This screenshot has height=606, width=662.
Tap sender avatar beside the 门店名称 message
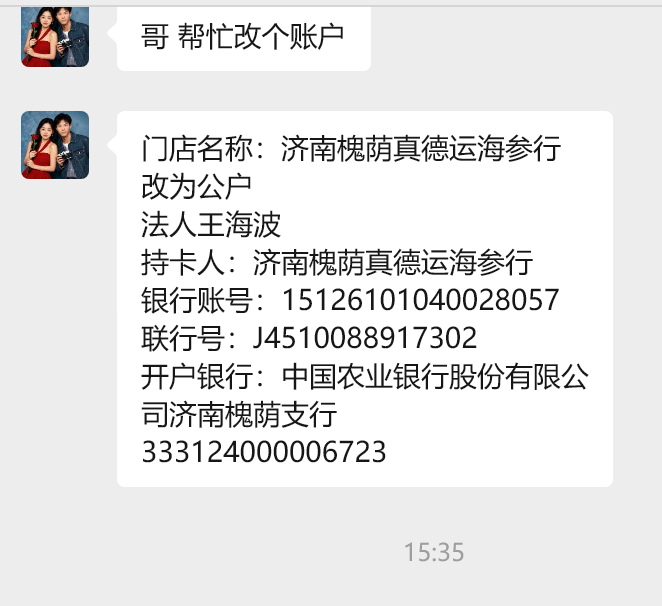[x=55, y=145]
